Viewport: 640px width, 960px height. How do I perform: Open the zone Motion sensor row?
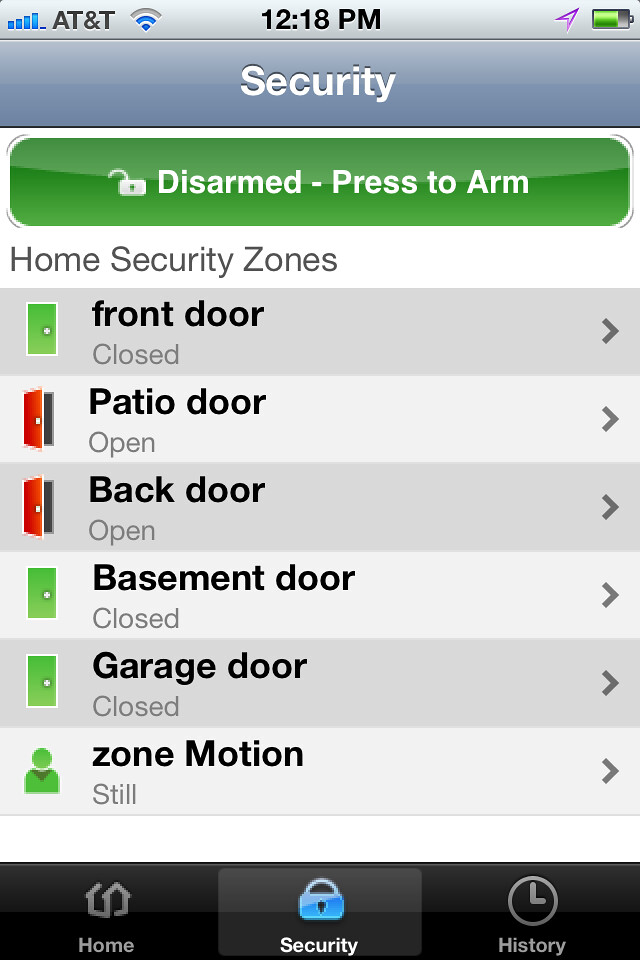[x=320, y=771]
